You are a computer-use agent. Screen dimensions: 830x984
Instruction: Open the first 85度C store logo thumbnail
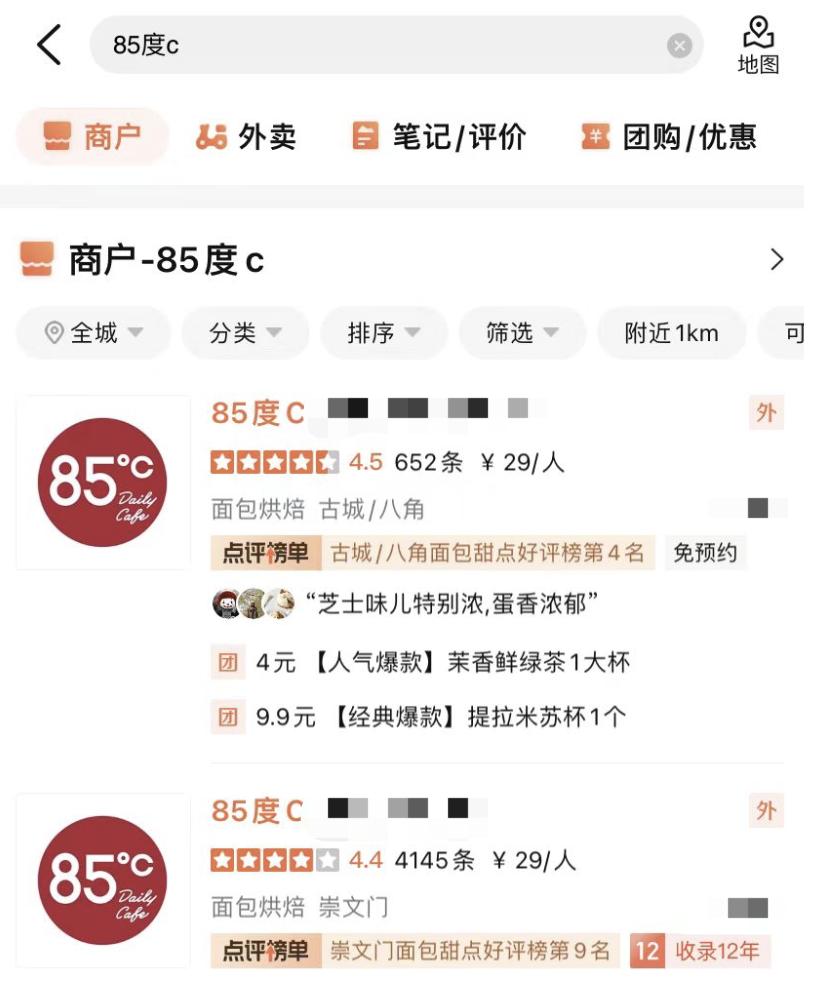click(x=104, y=481)
